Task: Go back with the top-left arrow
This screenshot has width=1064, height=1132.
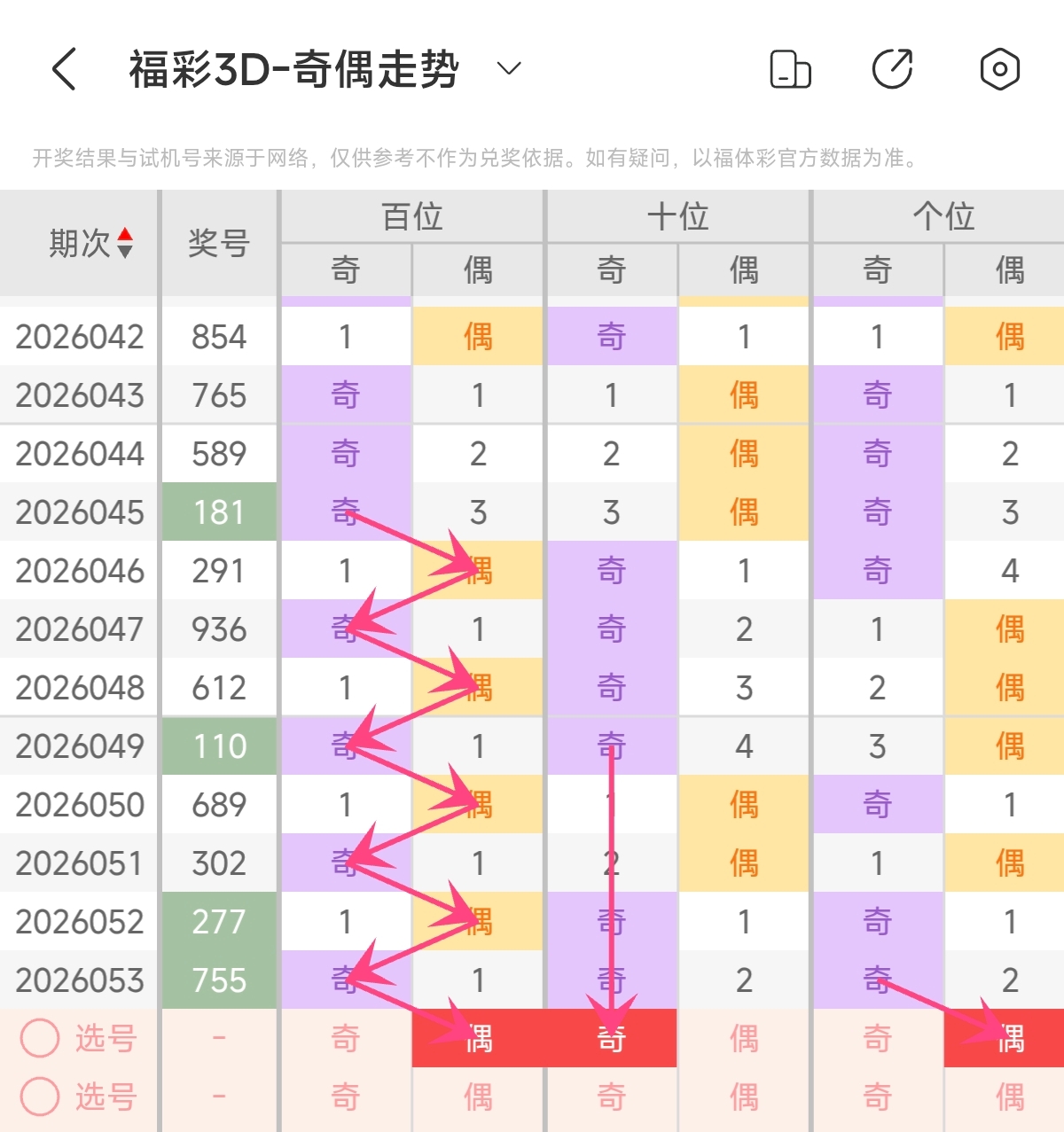Action: pos(64,69)
